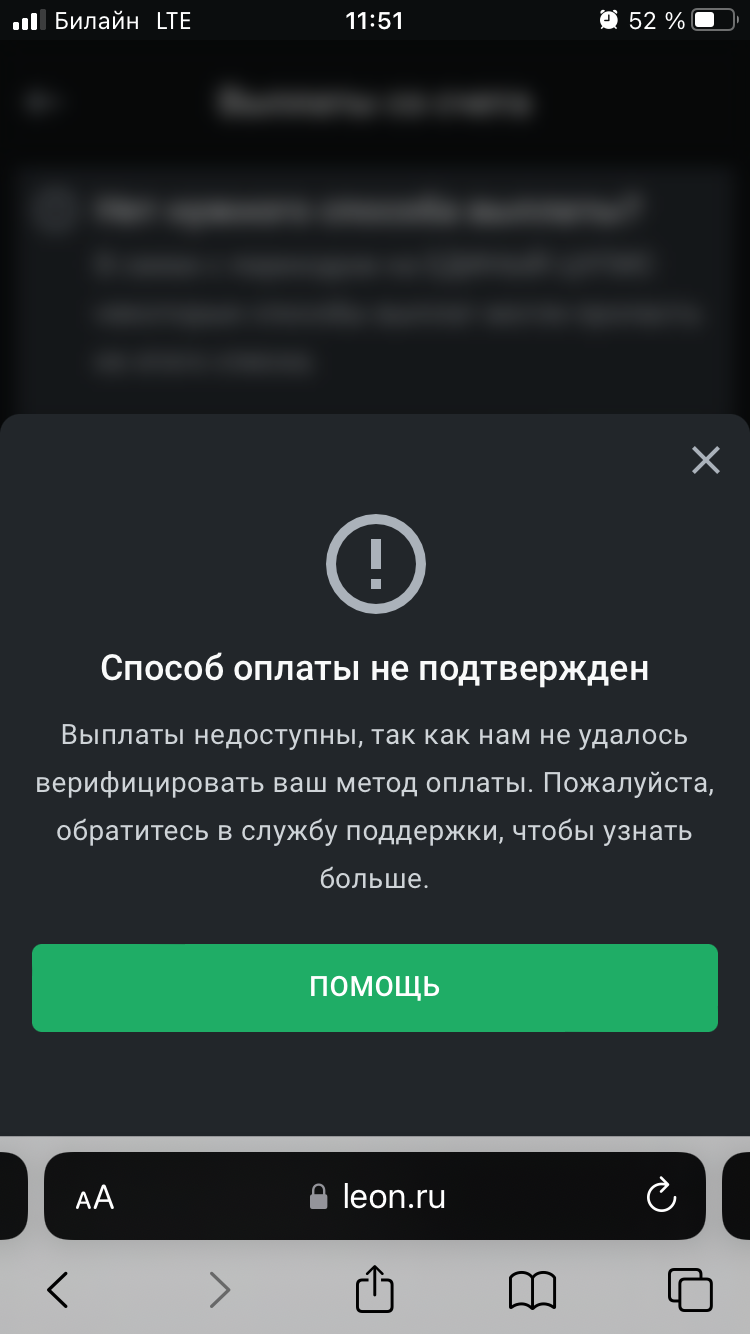This screenshot has height=1334, width=750.
Task: Share this page from Safari toolbar
Action: point(375,1288)
